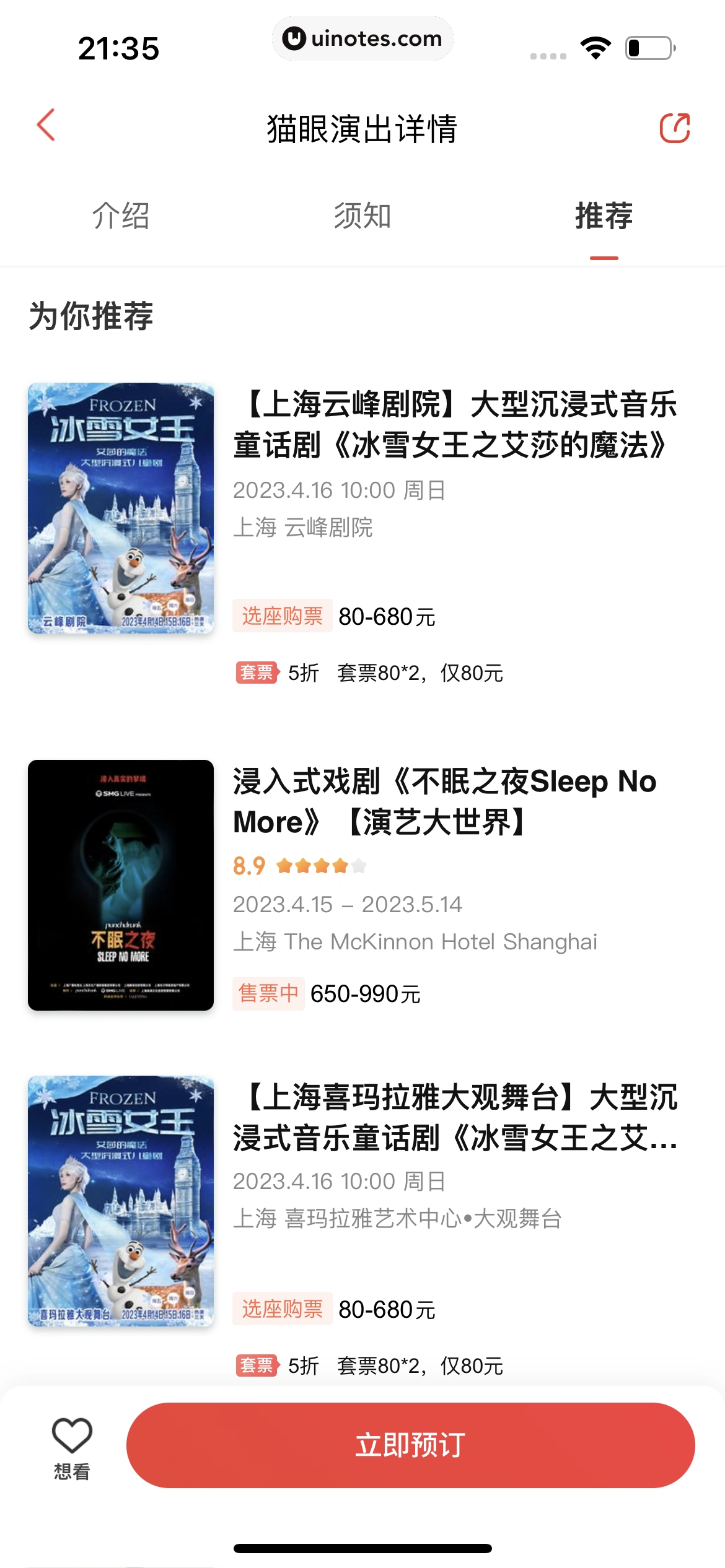
Task: Open the 上海喜玛拉雅大观舞台 冰雪女王 show card
Action: (x=455, y=1117)
